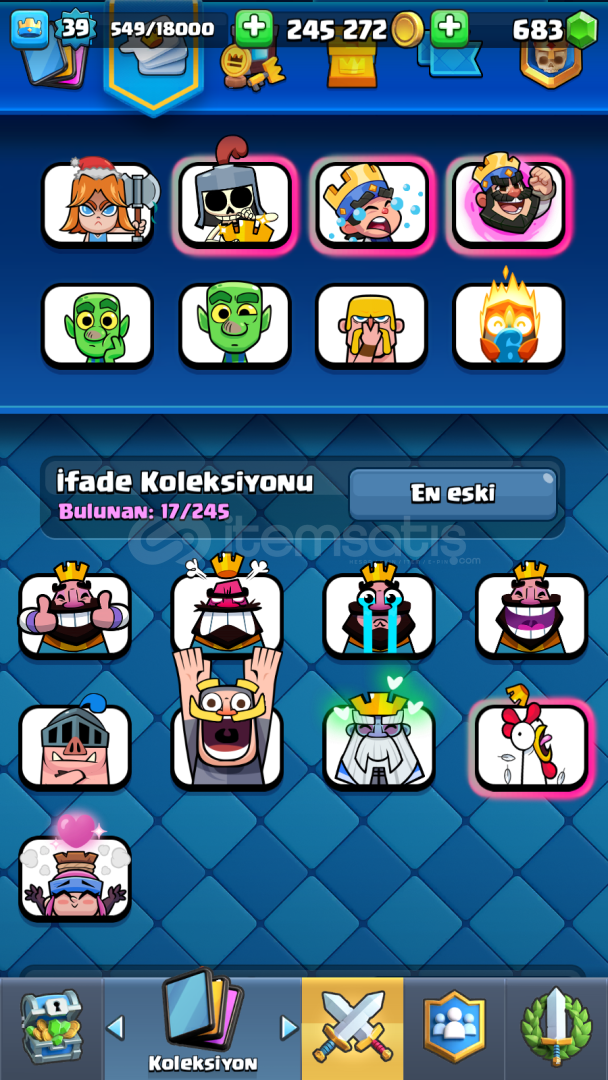Tap the green plus beside the experience bar
Viewport: 608px width, 1080px height.
tap(254, 28)
